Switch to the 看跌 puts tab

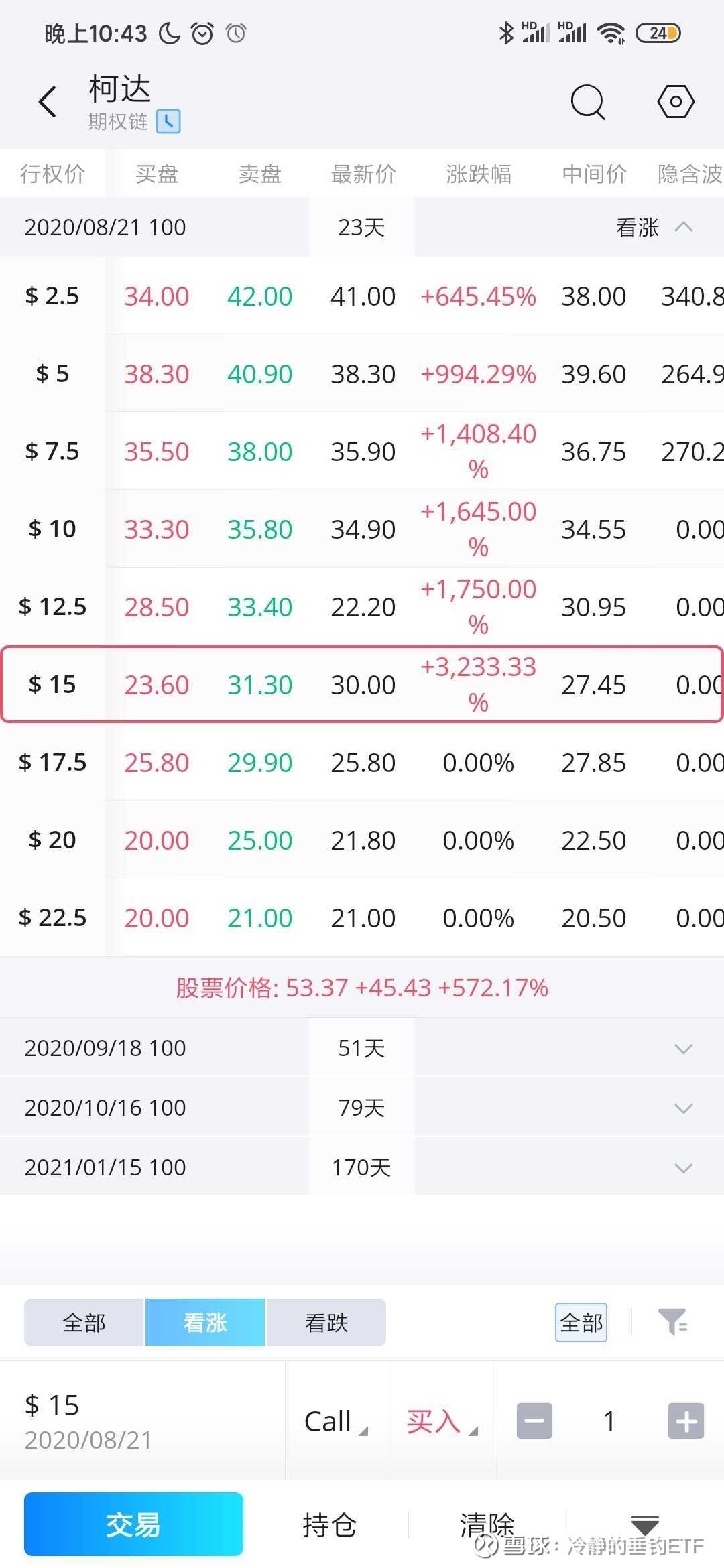click(326, 1322)
